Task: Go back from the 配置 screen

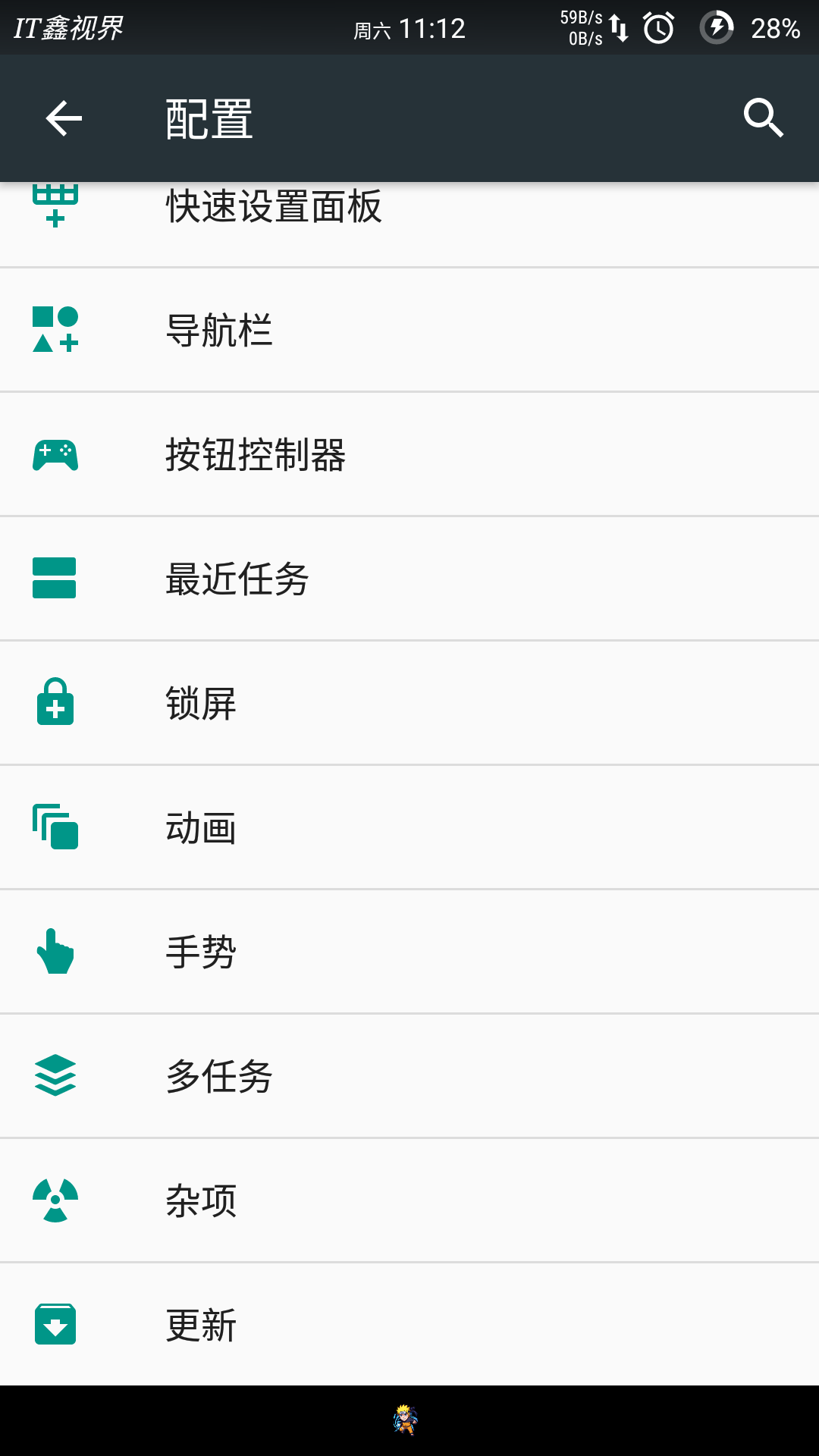Action: pyautogui.click(x=64, y=118)
